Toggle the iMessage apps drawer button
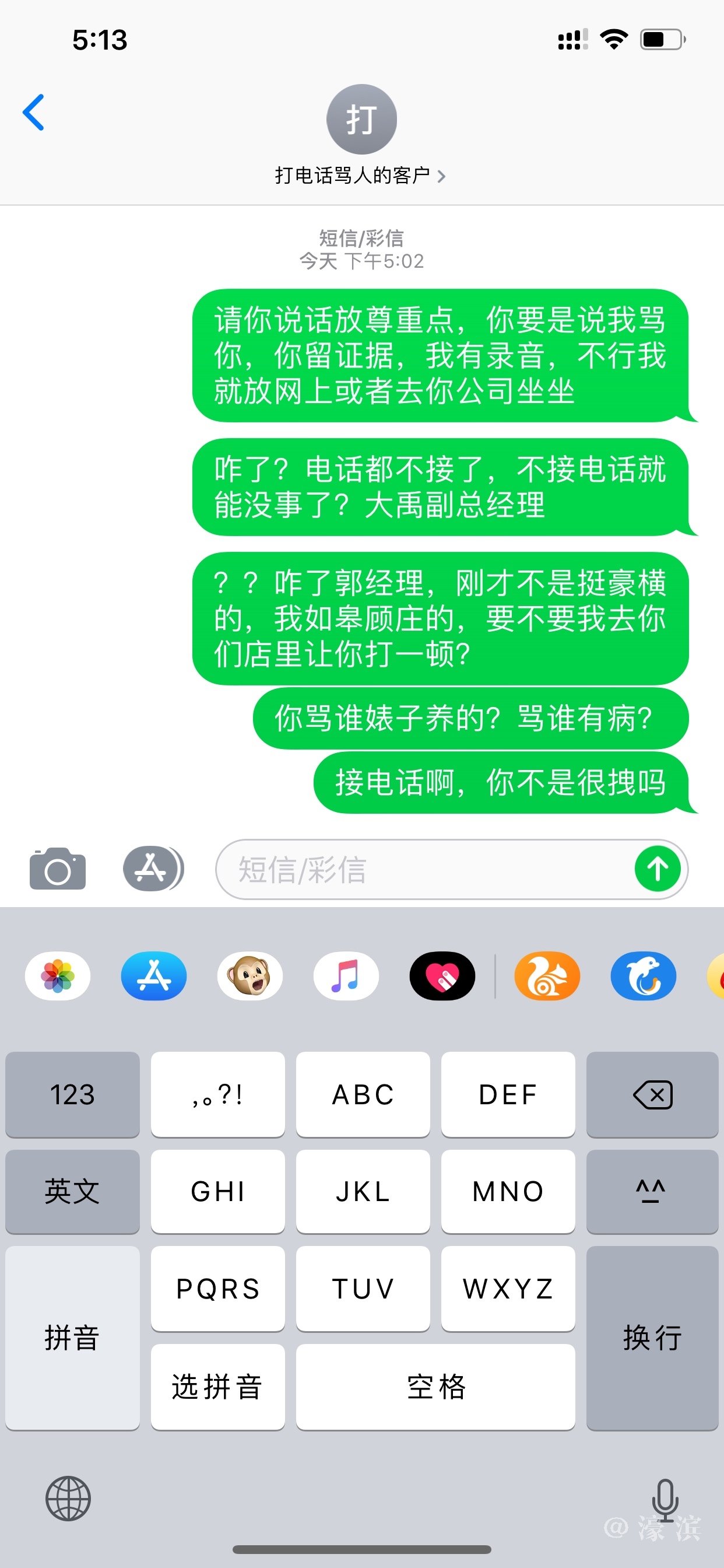 [x=153, y=869]
